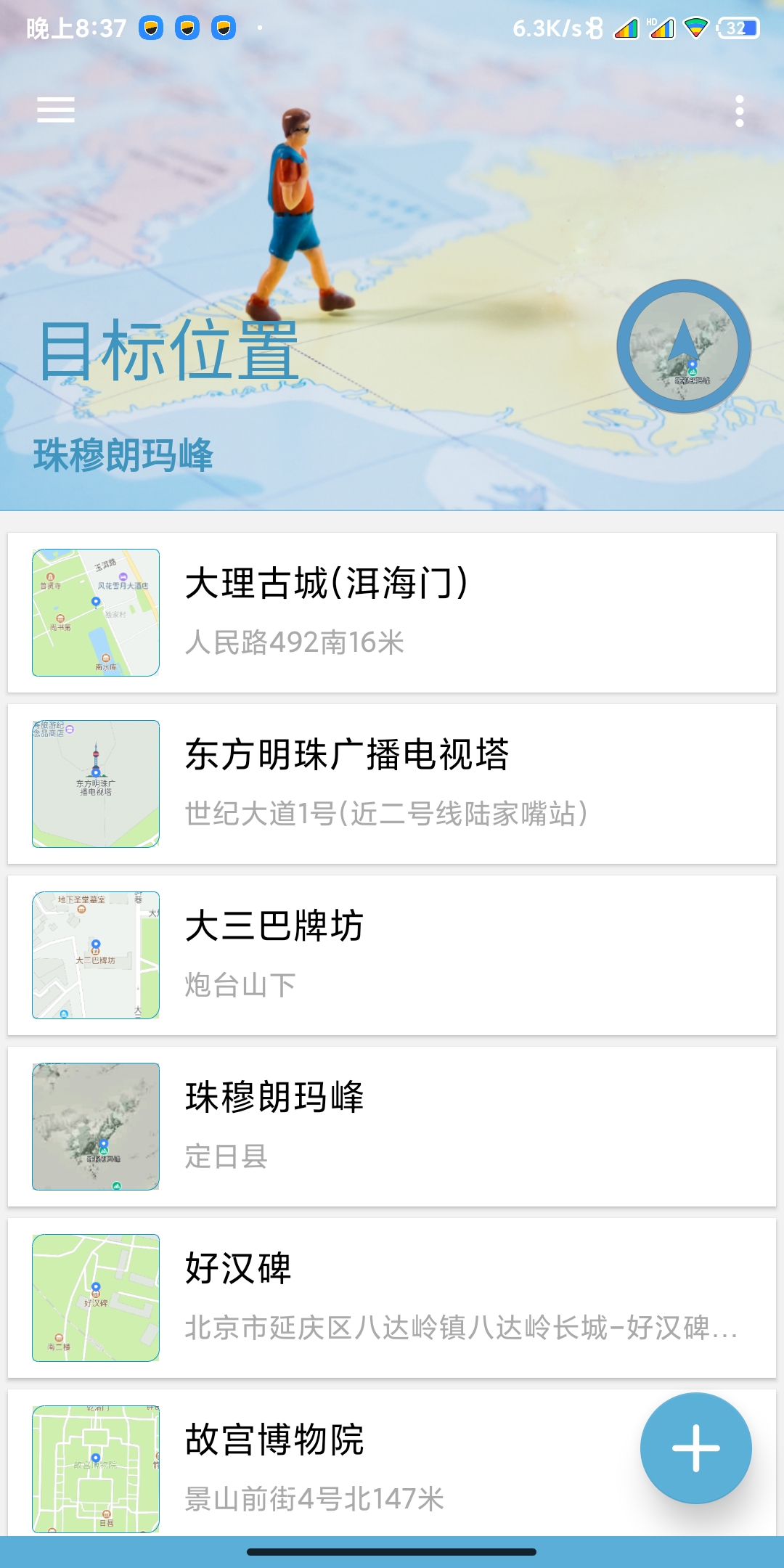
Task: Open the hamburger drawer menu
Action: point(56,110)
